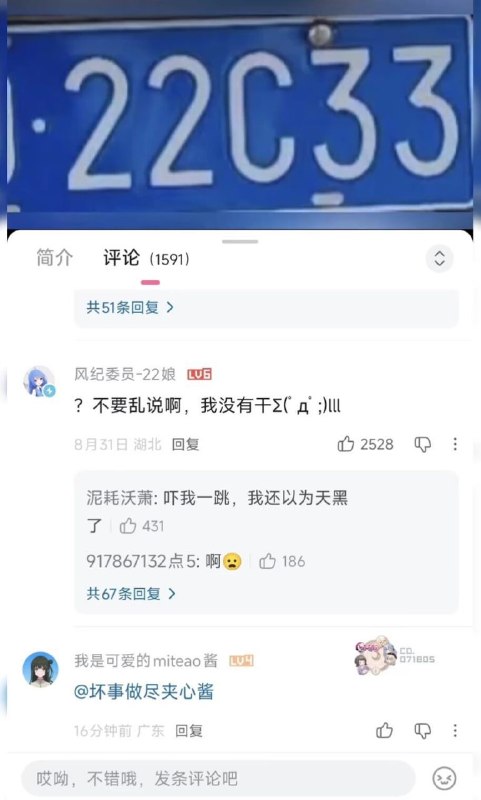Open 风纪委员-22娘's avatar
Screen dimensions: 481x800
(39, 381)
